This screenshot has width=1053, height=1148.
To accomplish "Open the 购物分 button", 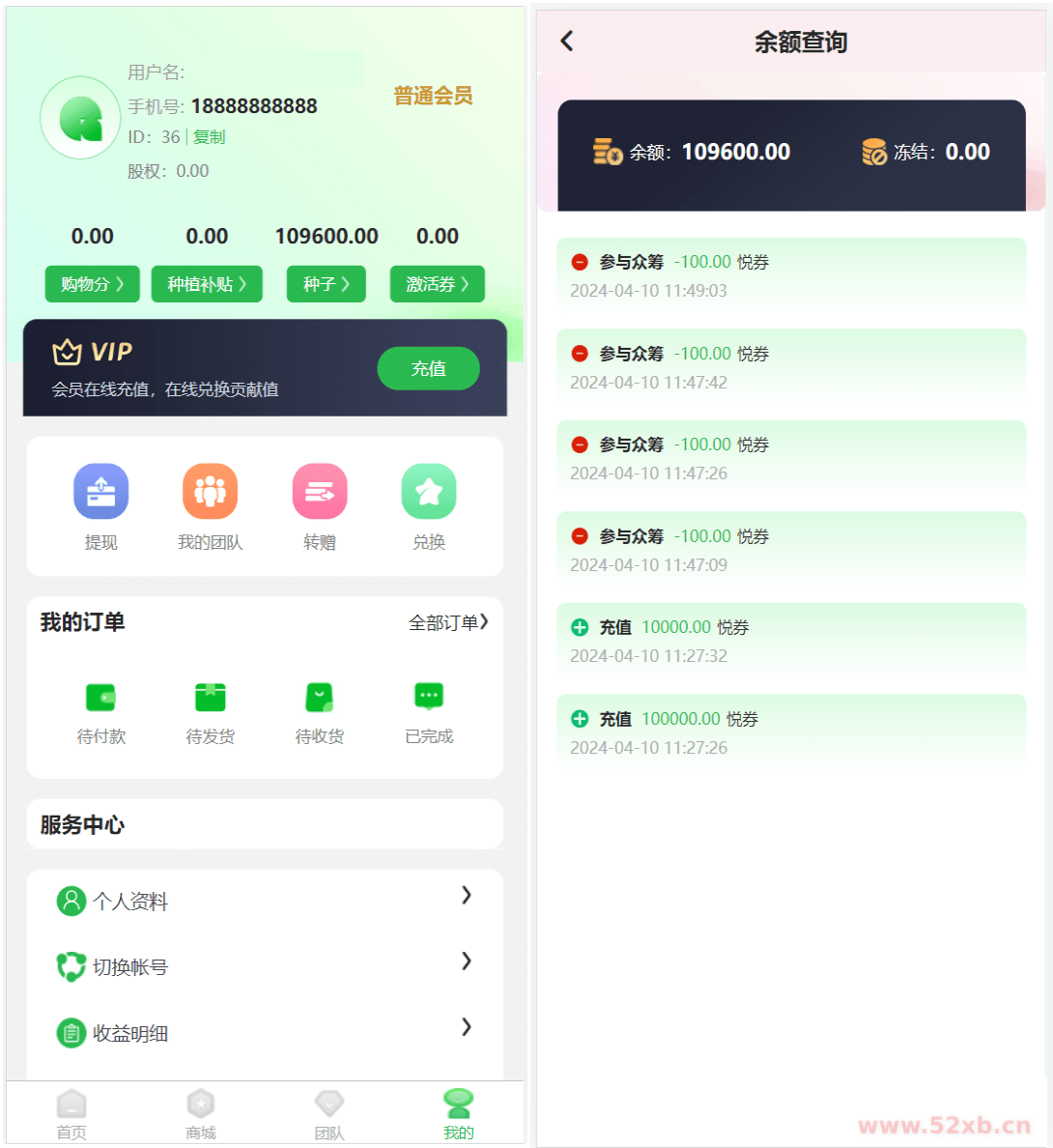I will tap(93, 284).
